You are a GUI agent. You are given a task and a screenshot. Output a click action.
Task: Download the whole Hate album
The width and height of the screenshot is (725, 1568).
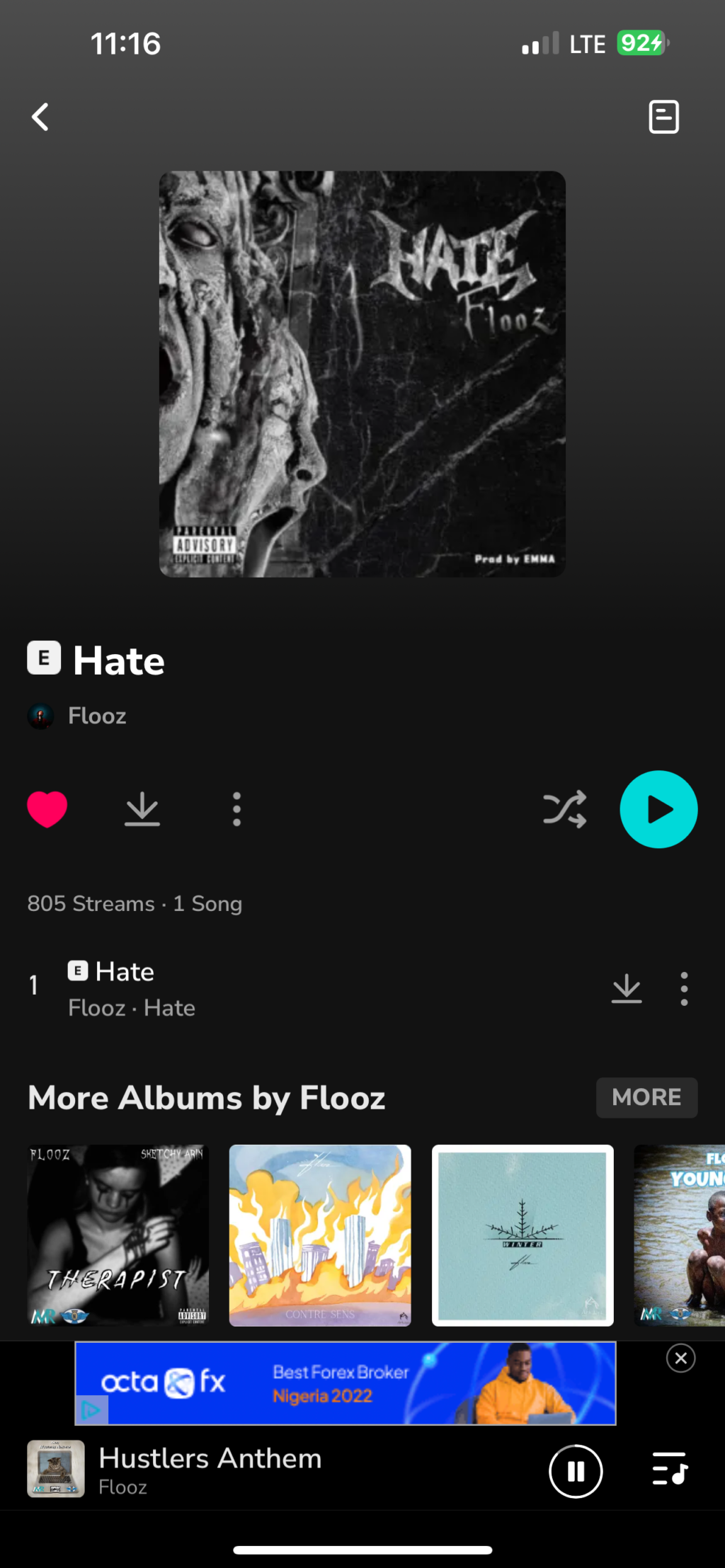click(142, 809)
